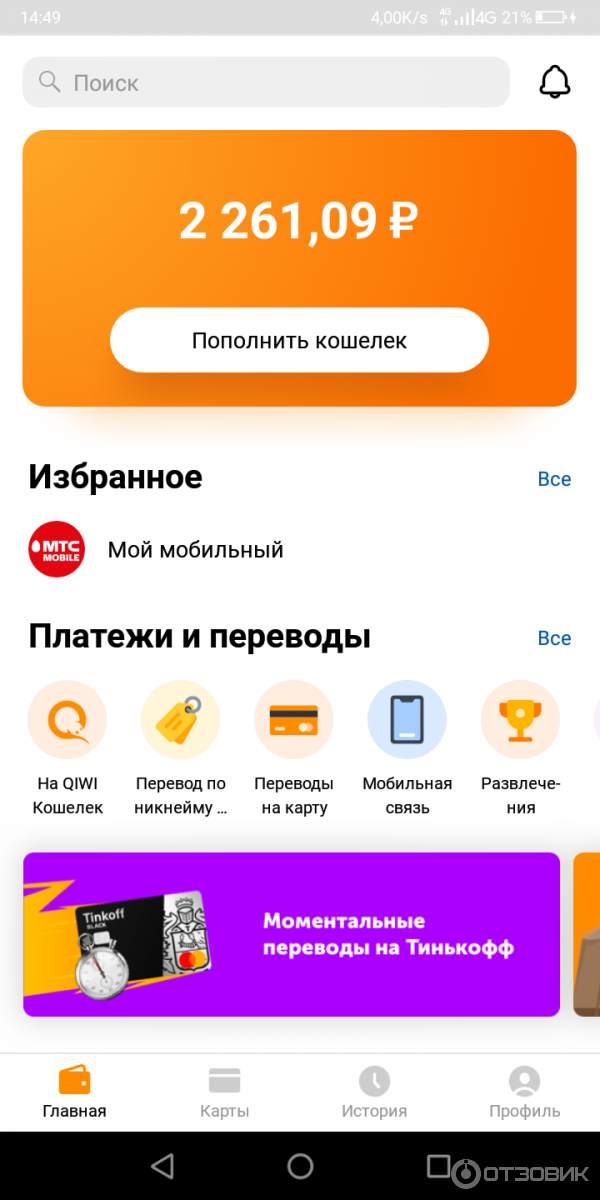Open the notifications bell
600x1200 pixels.
(554, 82)
